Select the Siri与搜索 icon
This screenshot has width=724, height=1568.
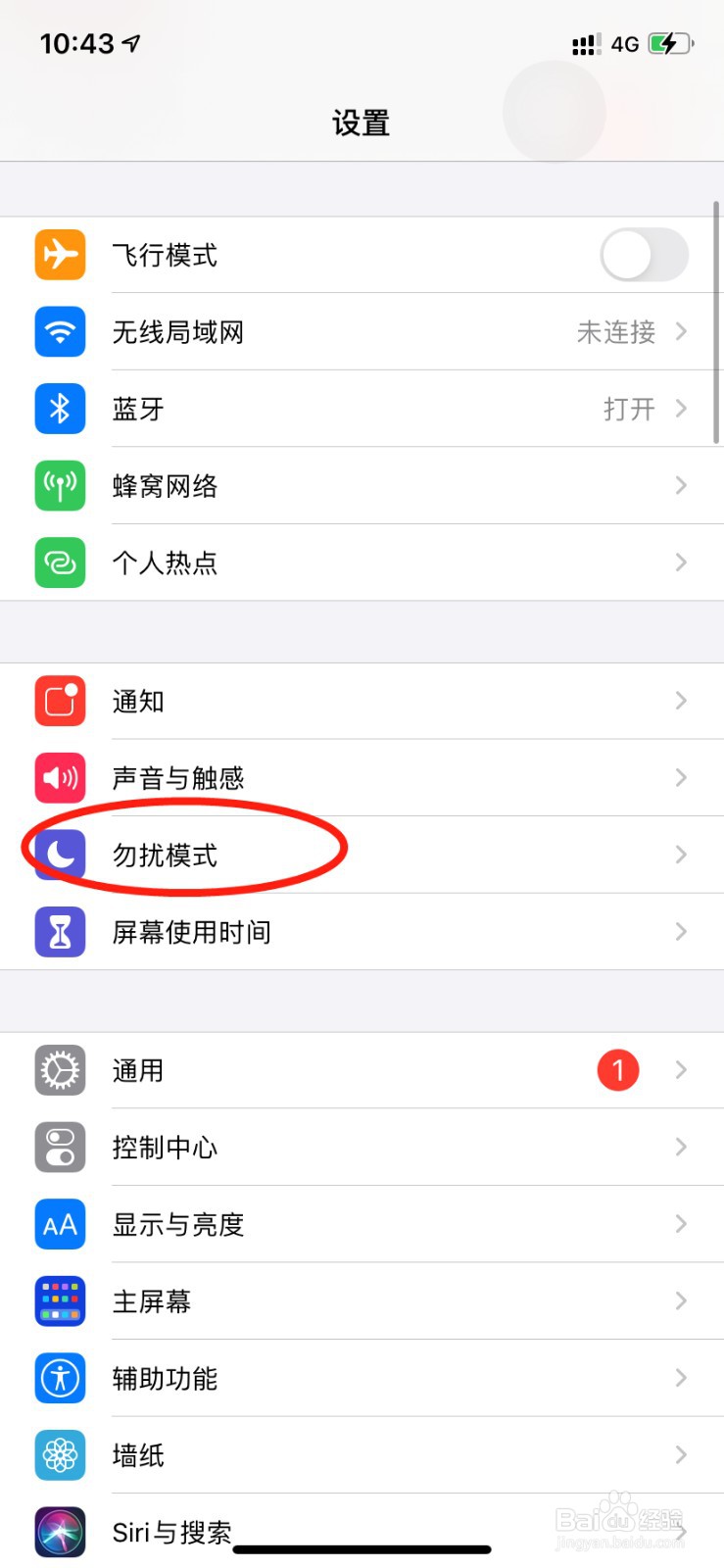click(x=60, y=1533)
